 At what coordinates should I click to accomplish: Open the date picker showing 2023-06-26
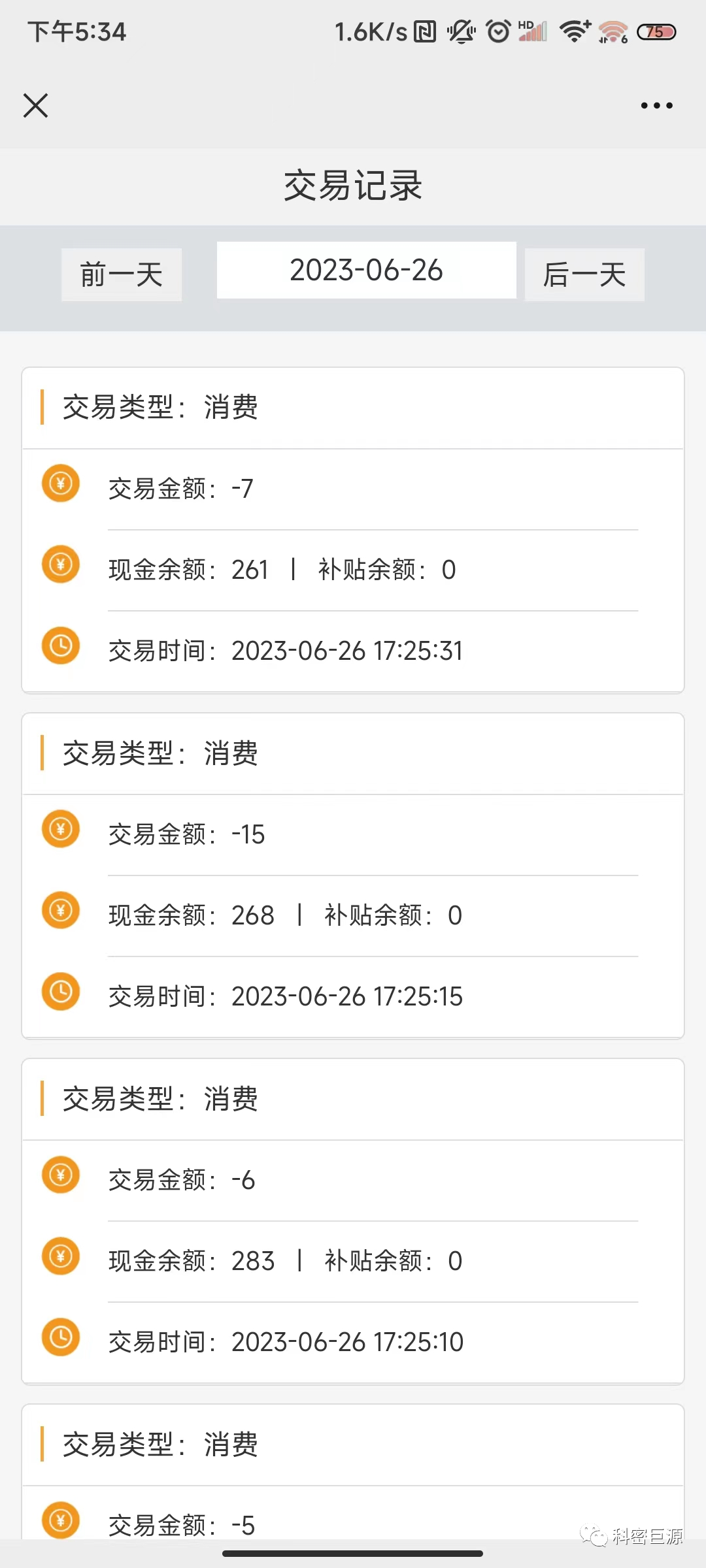tap(367, 270)
